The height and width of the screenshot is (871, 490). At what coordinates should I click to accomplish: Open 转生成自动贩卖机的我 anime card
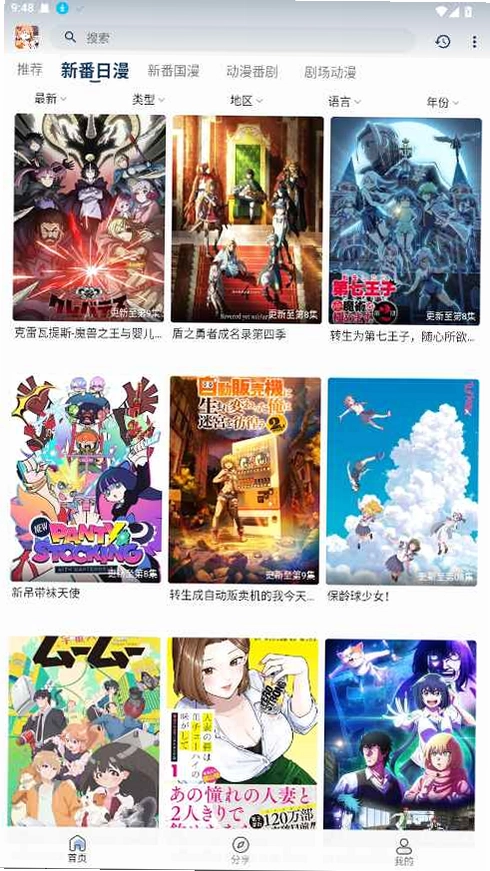(x=244, y=489)
